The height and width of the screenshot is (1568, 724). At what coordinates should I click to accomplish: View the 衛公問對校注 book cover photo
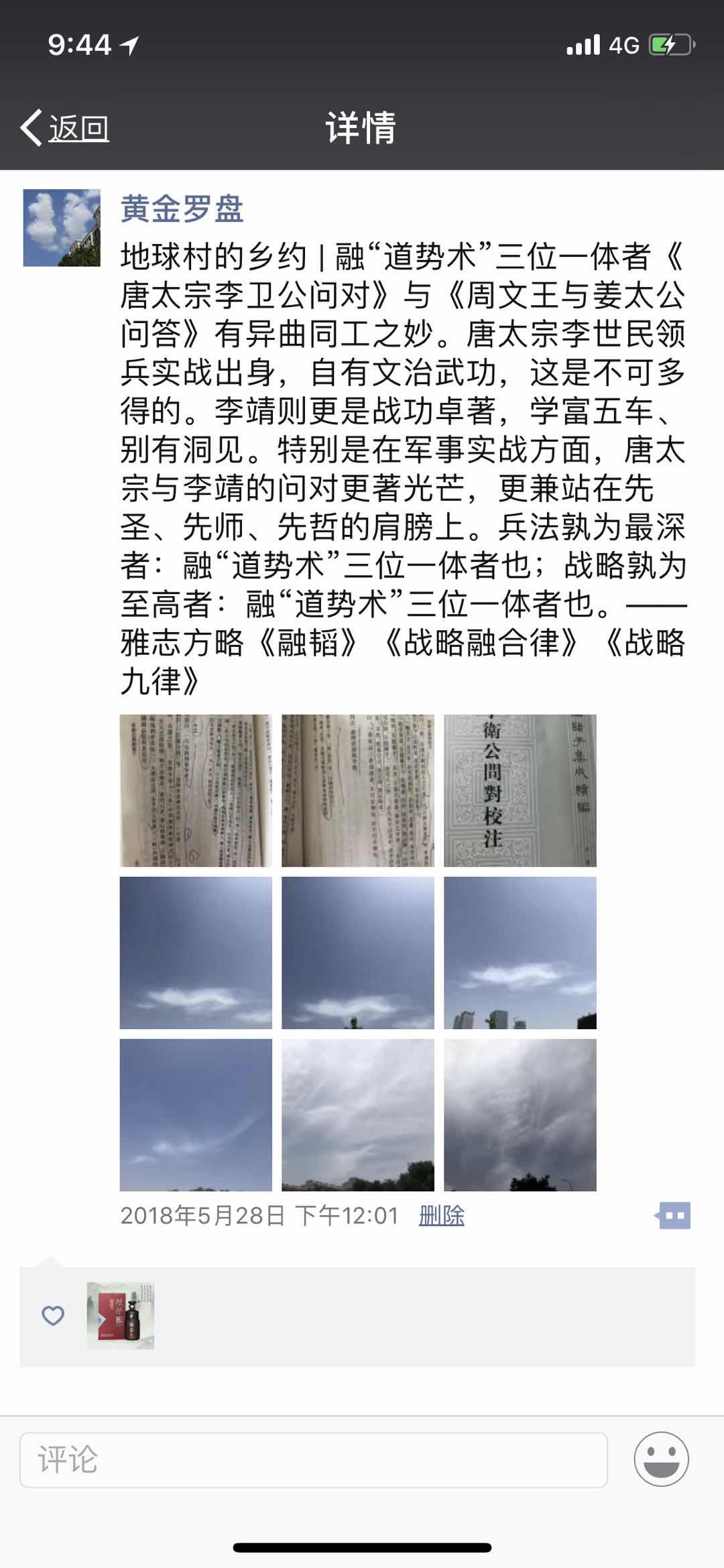(520, 790)
